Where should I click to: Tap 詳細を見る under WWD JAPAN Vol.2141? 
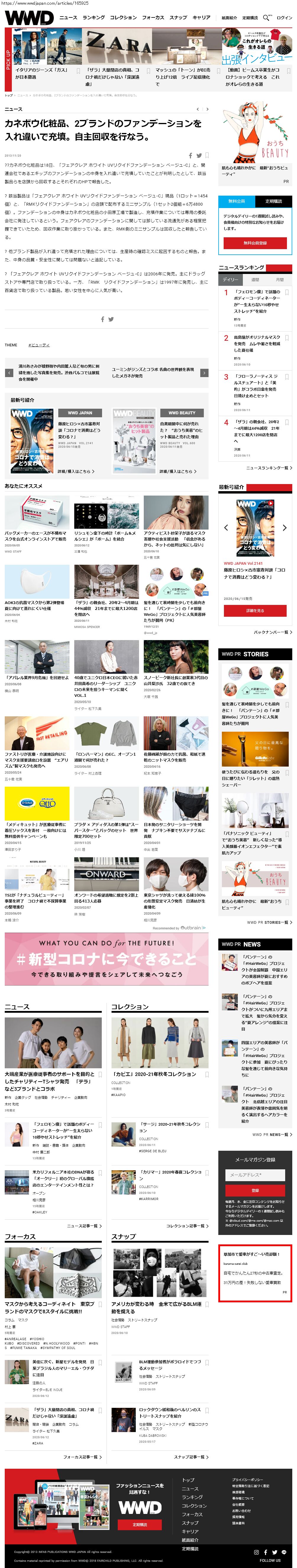(255, 610)
